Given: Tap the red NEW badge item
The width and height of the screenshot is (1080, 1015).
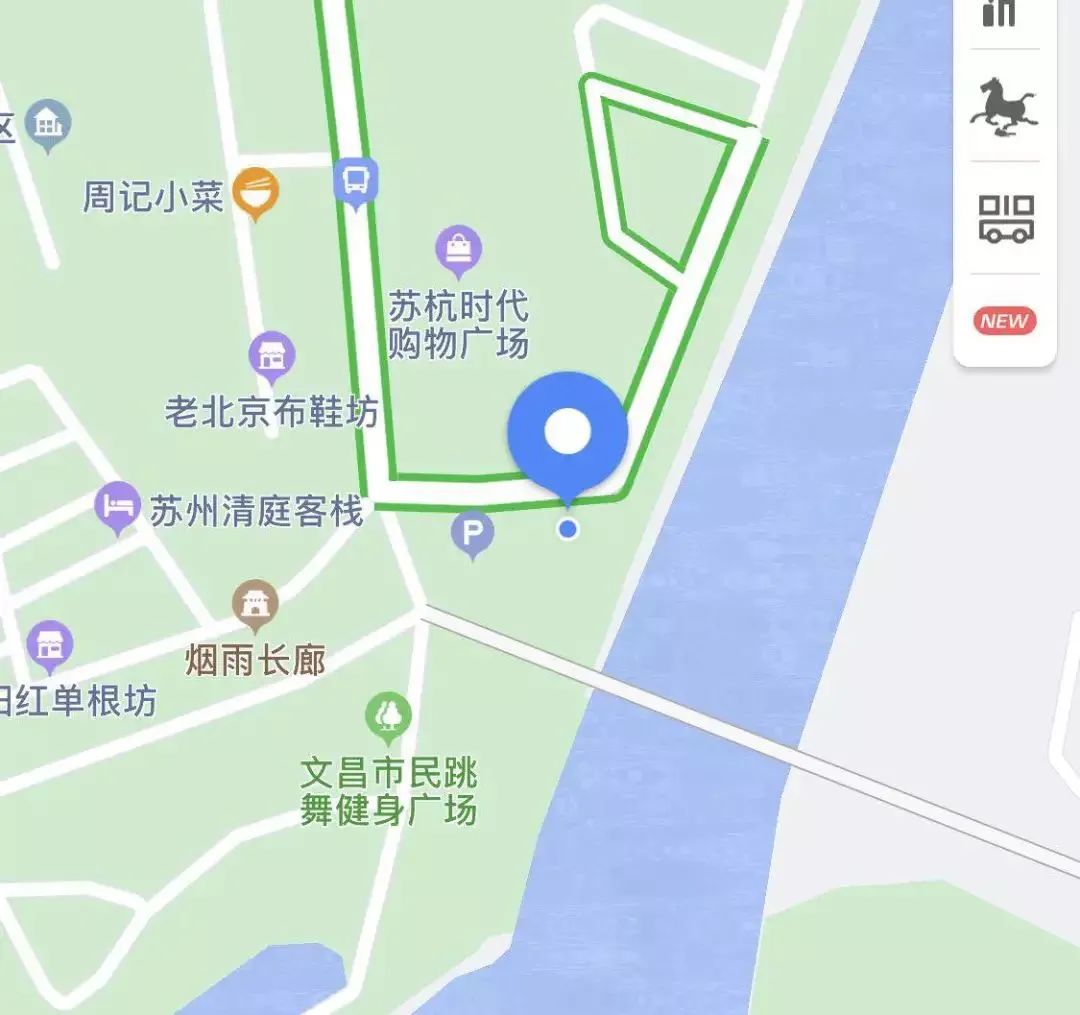Looking at the screenshot, I should pyautogui.click(x=1004, y=321).
